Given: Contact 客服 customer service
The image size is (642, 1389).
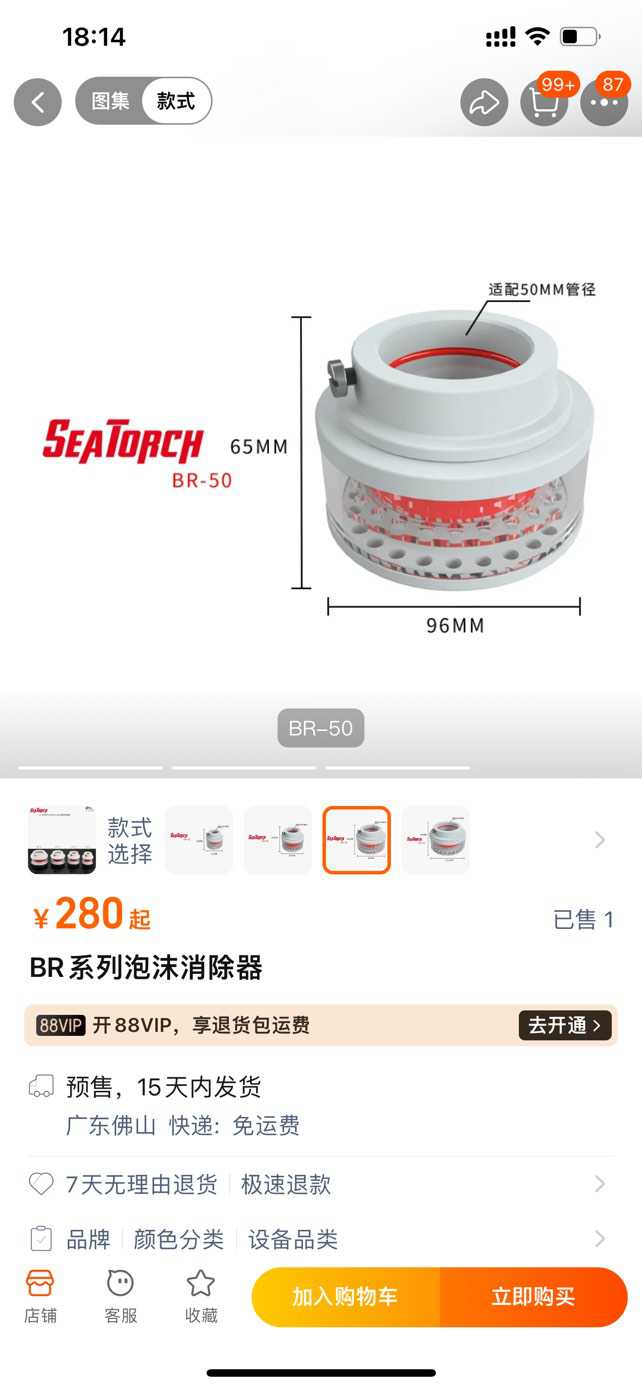Looking at the screenshot, I should [120, 1297].
